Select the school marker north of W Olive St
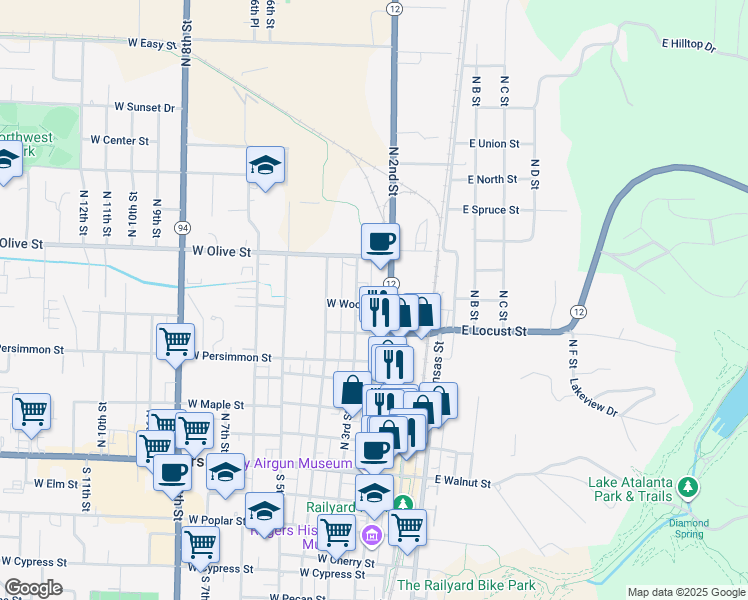This screenshot has width=748, height=600. coord(266,165)
